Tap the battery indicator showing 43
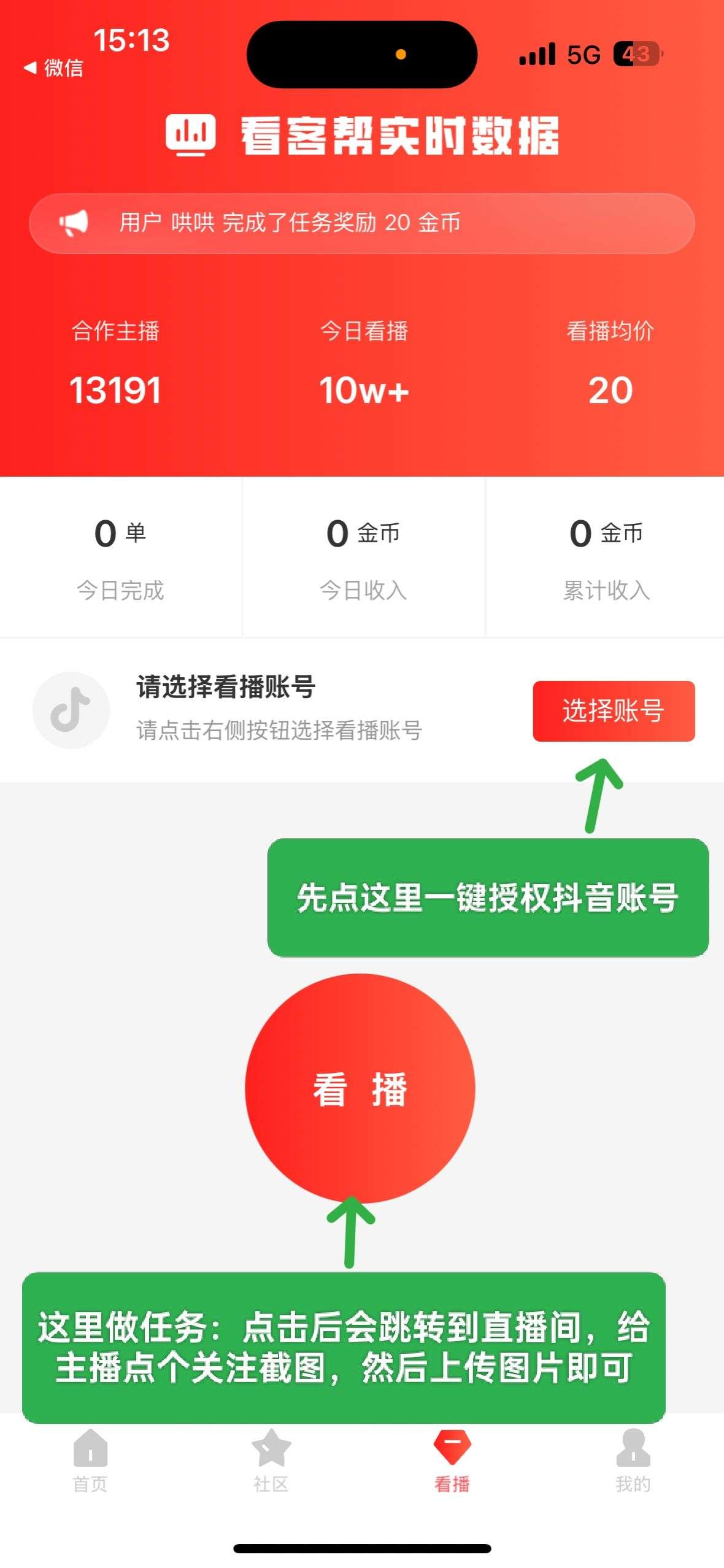724x1568 pixels. coord(639,55)
